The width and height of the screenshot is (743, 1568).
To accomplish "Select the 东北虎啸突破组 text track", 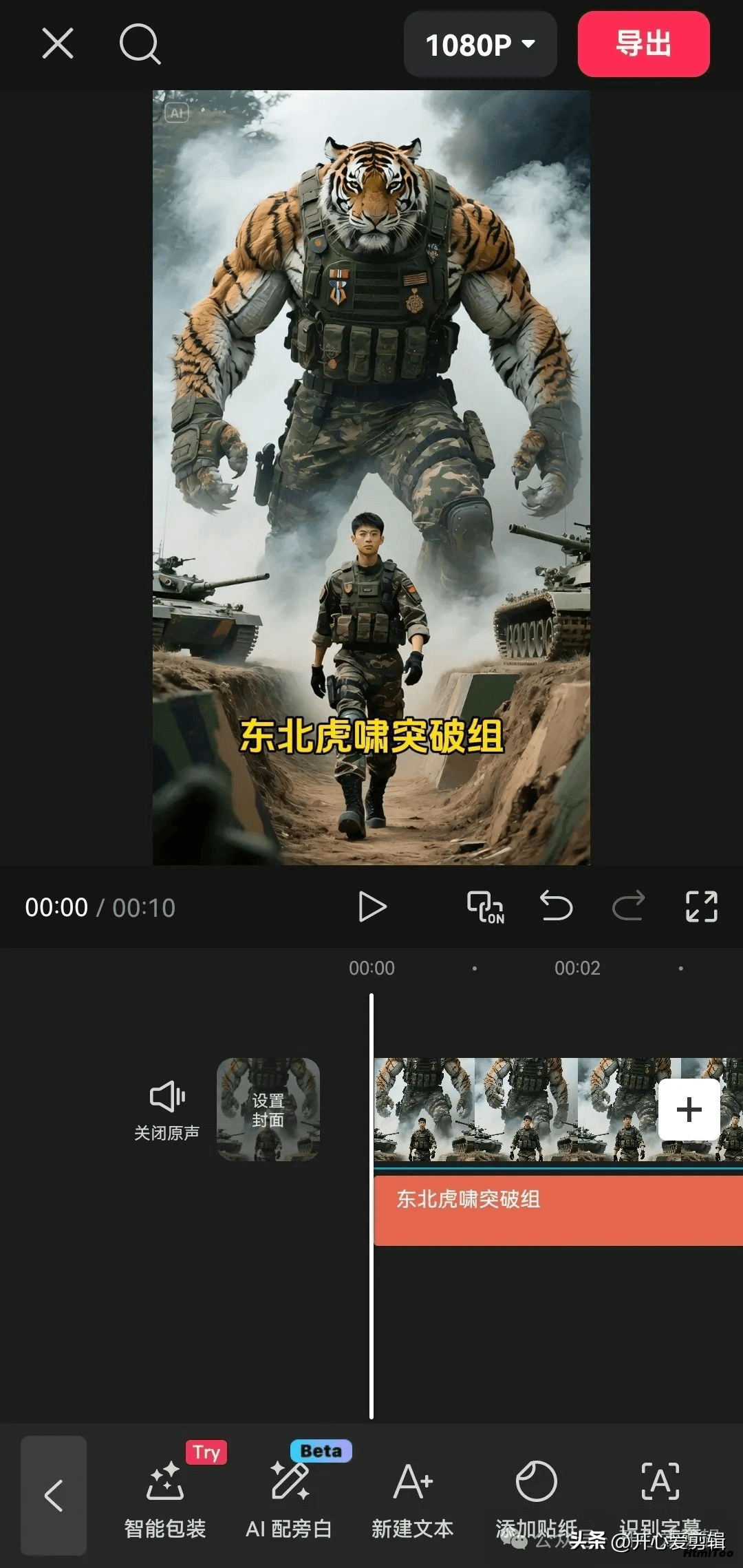I will (x=558, y=1211).
